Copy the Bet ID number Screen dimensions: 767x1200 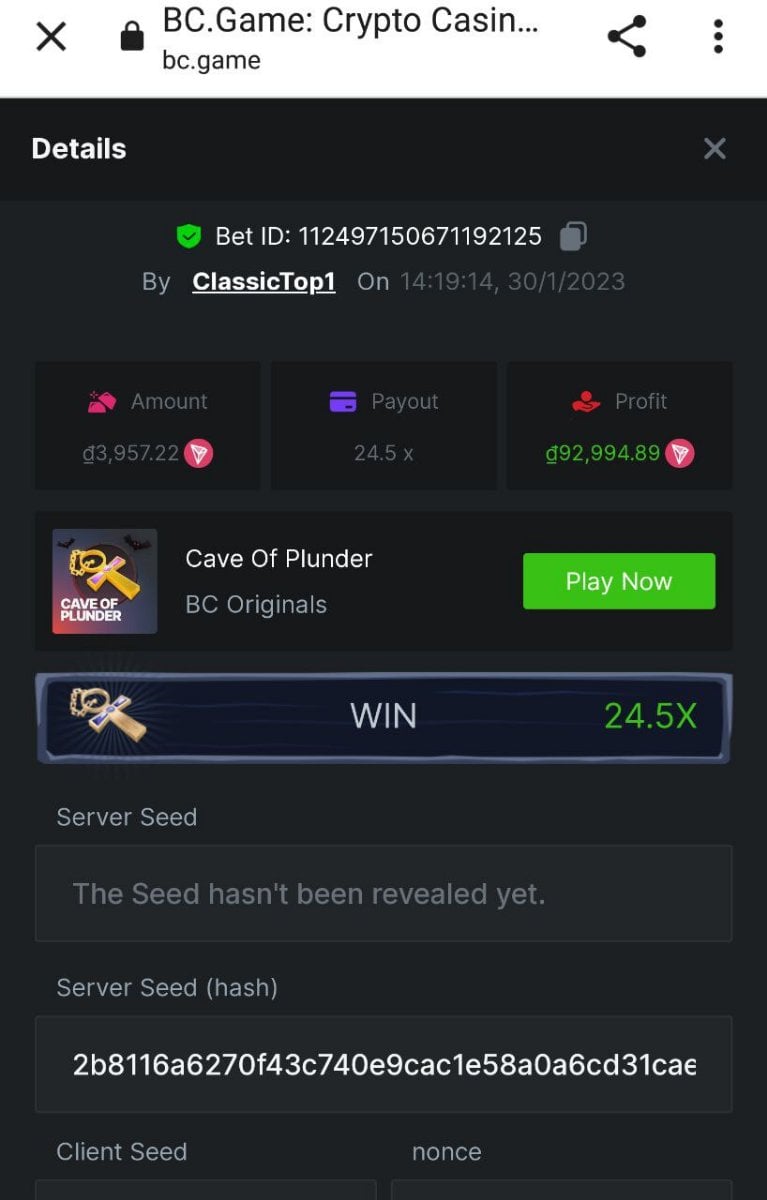click(x=573, y=236)
